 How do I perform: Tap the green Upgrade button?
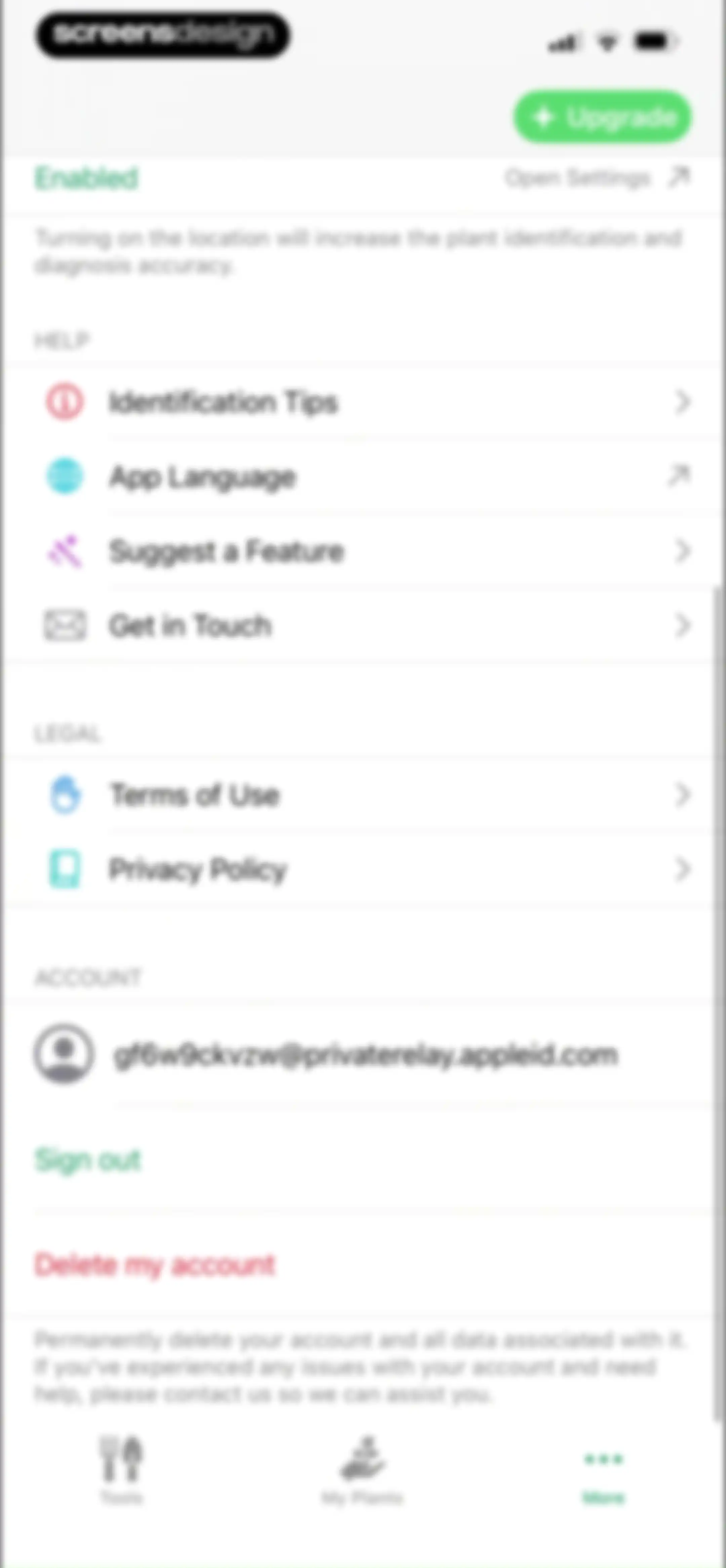[x=602, y=117]
